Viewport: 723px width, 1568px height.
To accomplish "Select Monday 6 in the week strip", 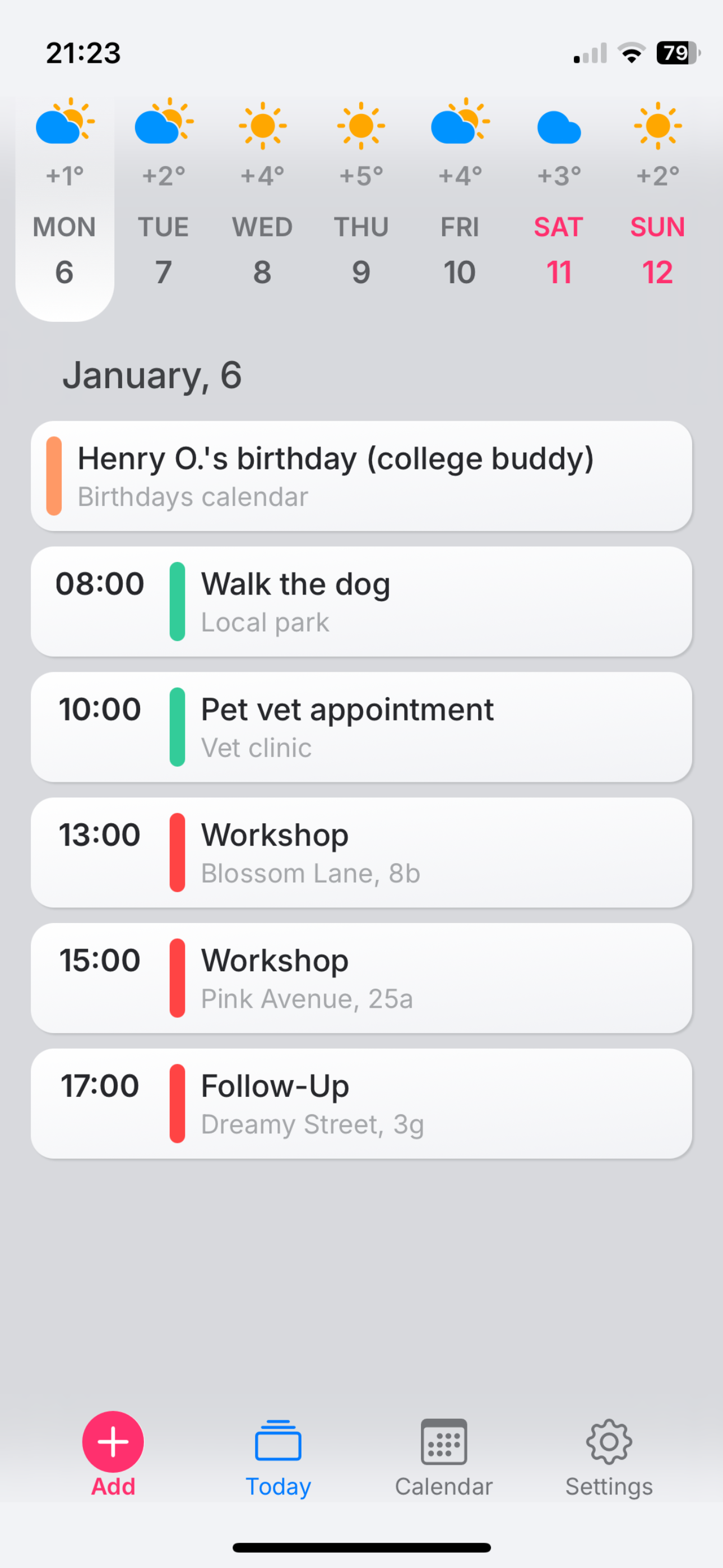I will (x=64, y=250).
